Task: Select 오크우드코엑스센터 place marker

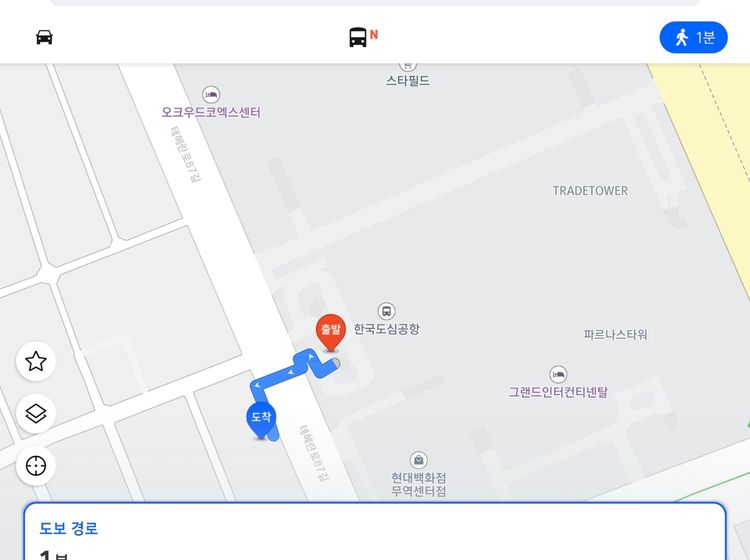Action: [211, 94]
